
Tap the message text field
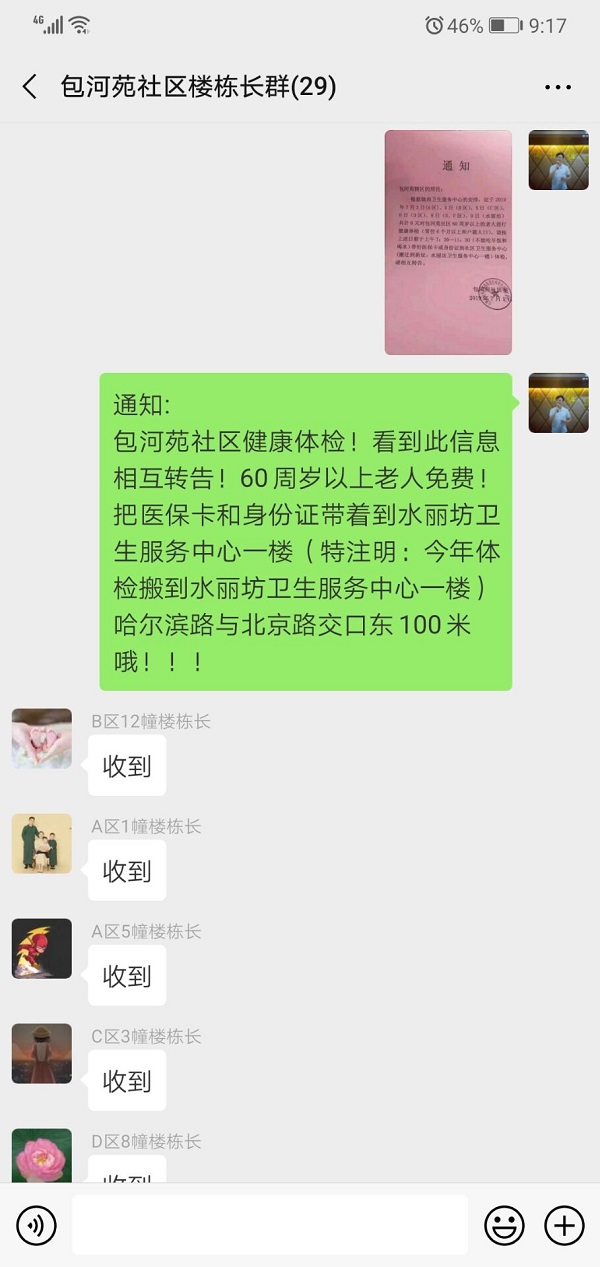pyautogui.click(x=269, y=1225)
